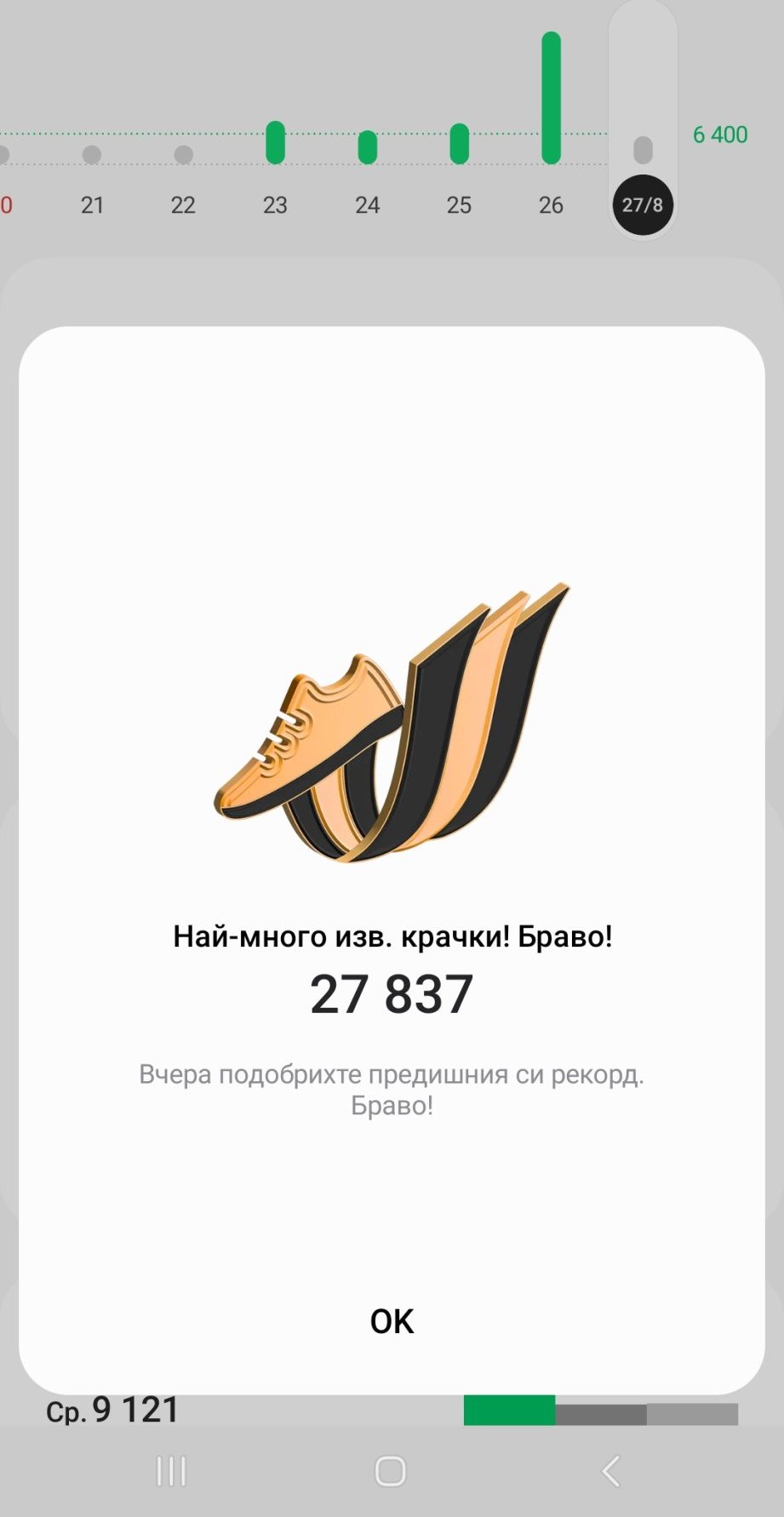784x1517 pixels.
Task: Go back with the system back button
Action: (610, 1471)
